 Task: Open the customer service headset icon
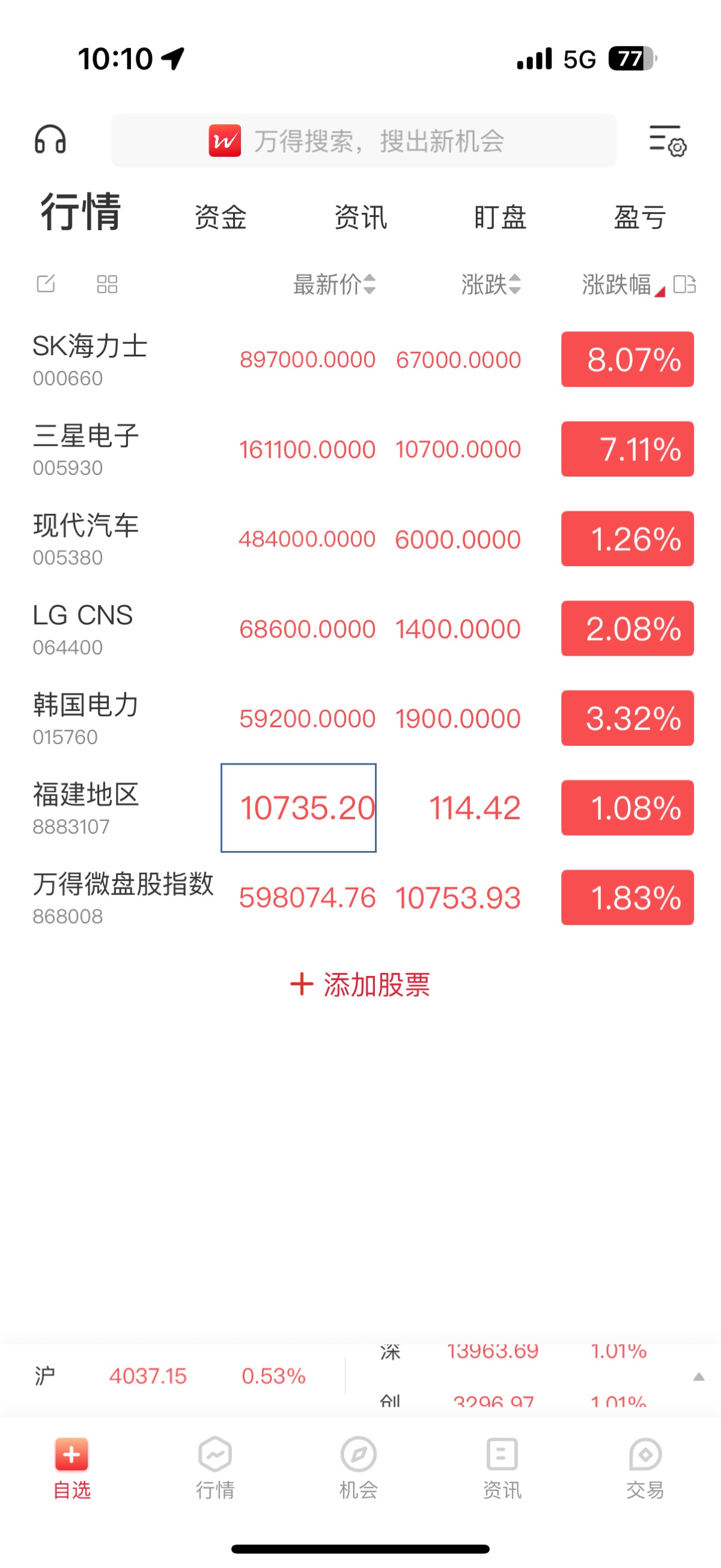coord(50,140)
